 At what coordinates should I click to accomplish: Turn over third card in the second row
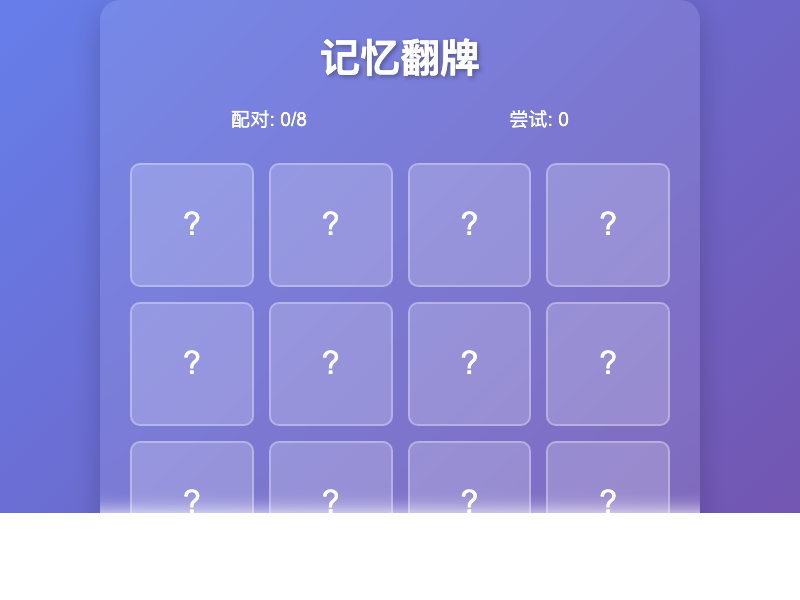coord(469,364)
